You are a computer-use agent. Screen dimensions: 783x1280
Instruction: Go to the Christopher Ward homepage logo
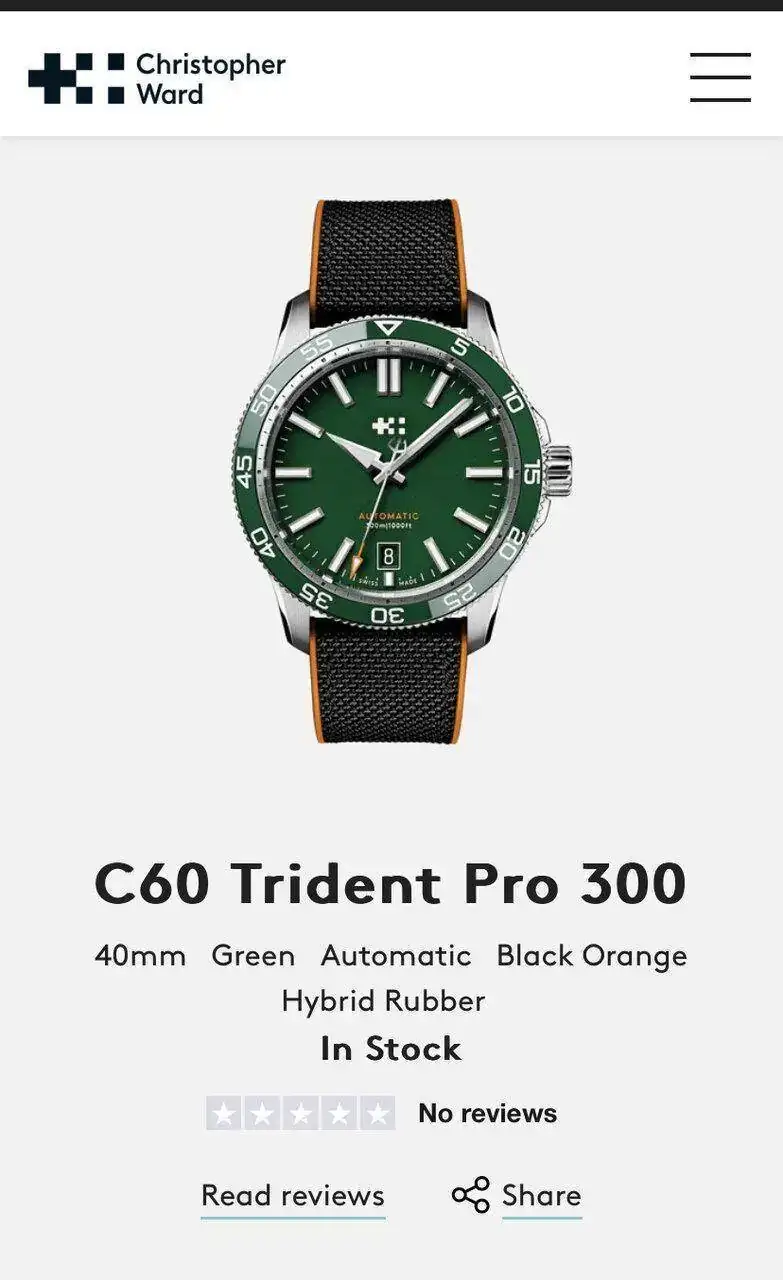point(157,79)
